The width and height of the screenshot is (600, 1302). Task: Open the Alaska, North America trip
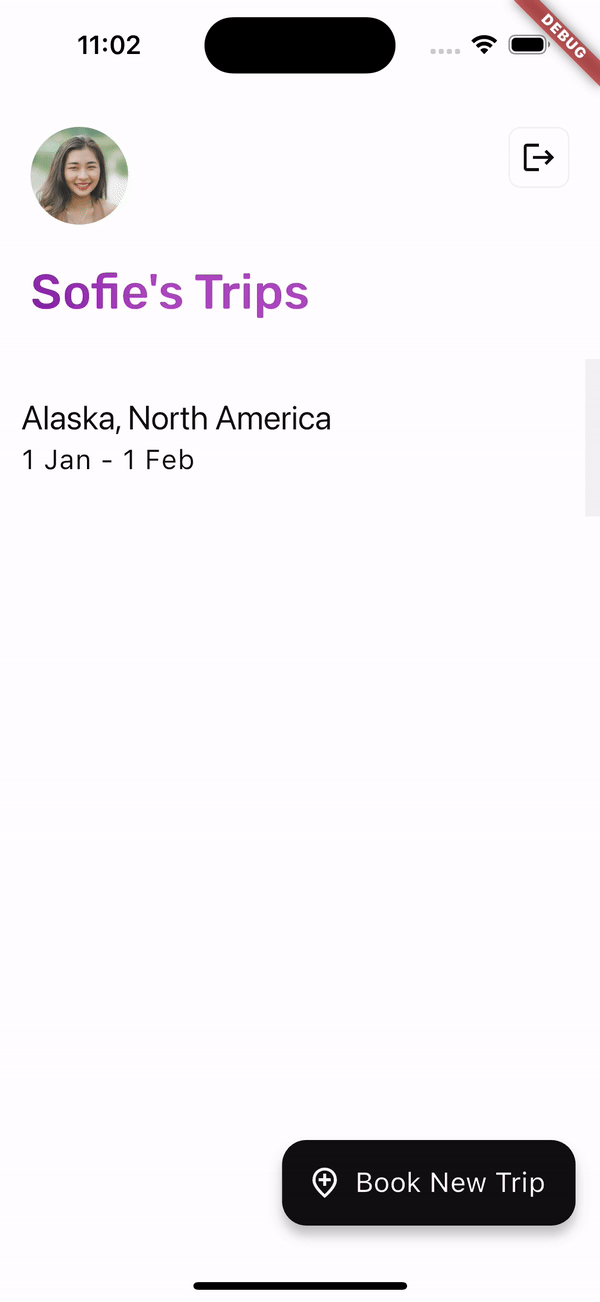point(176,437)
